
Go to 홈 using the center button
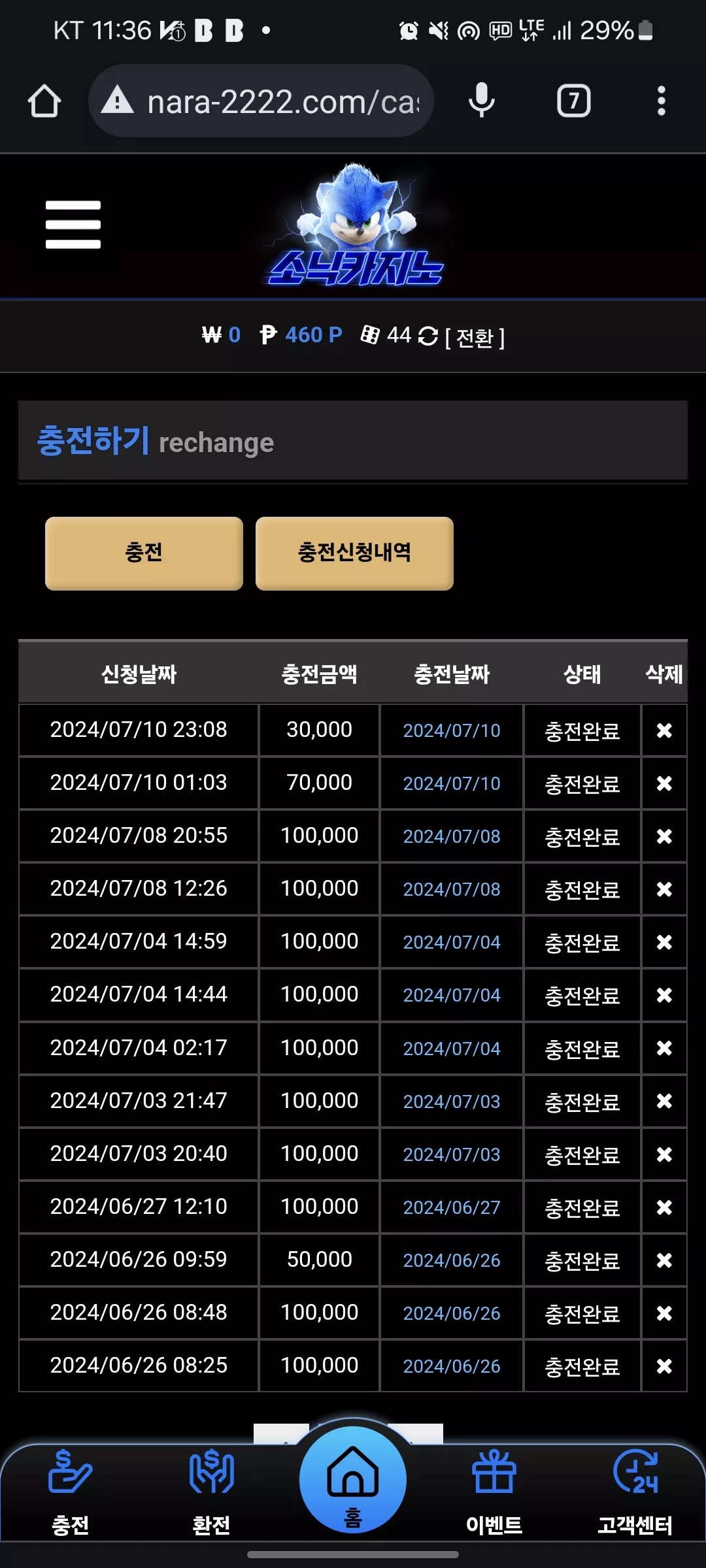pyautogui.click(x=353, y=1480)
